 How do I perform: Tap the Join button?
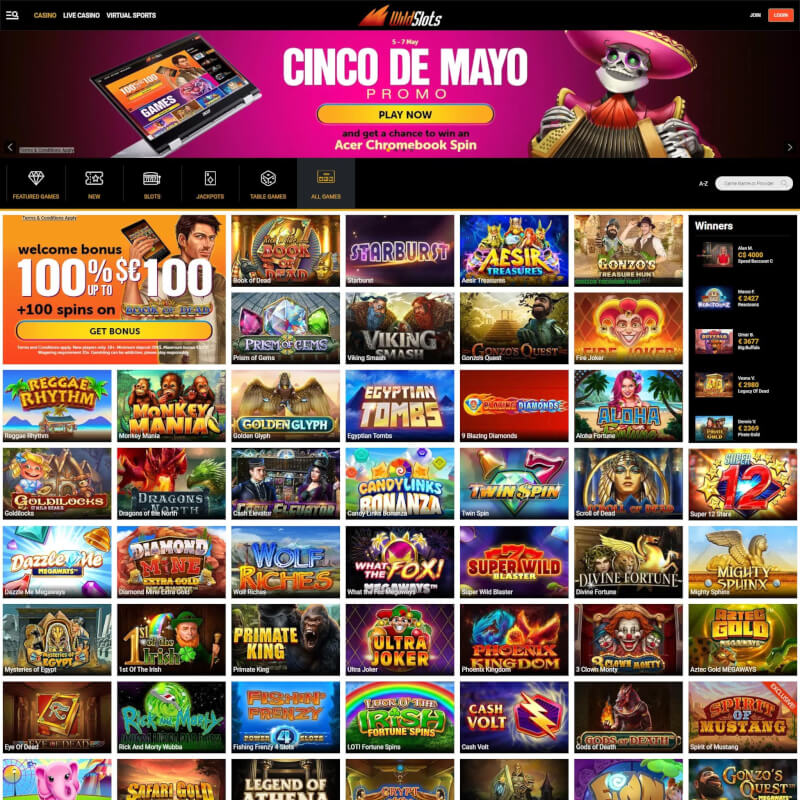(x=755, y=15)
